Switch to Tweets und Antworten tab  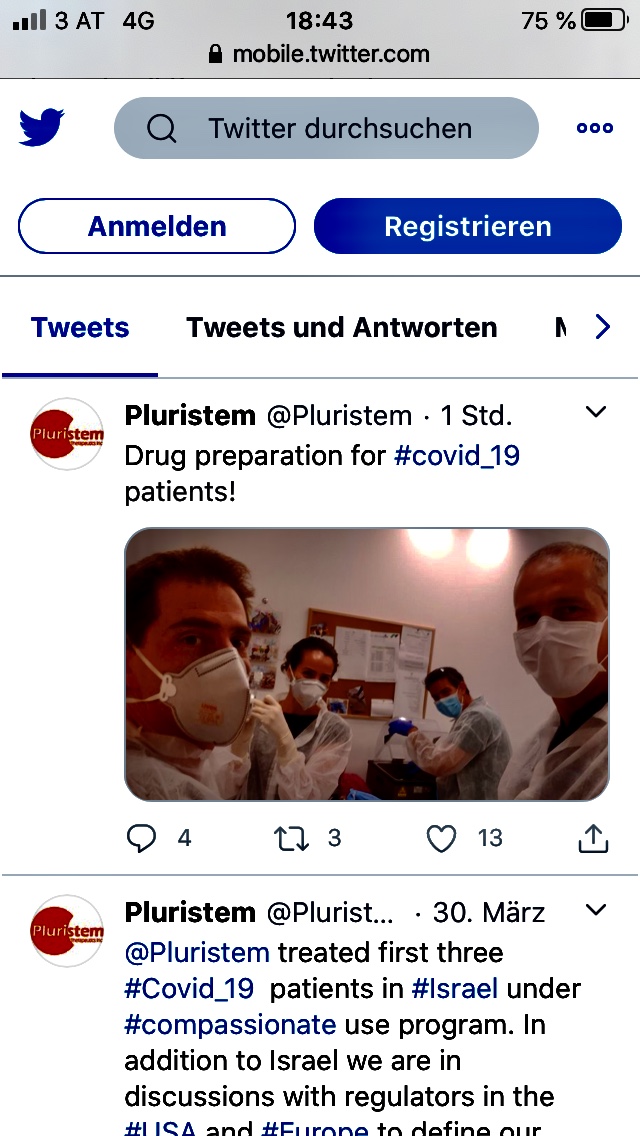341,327
